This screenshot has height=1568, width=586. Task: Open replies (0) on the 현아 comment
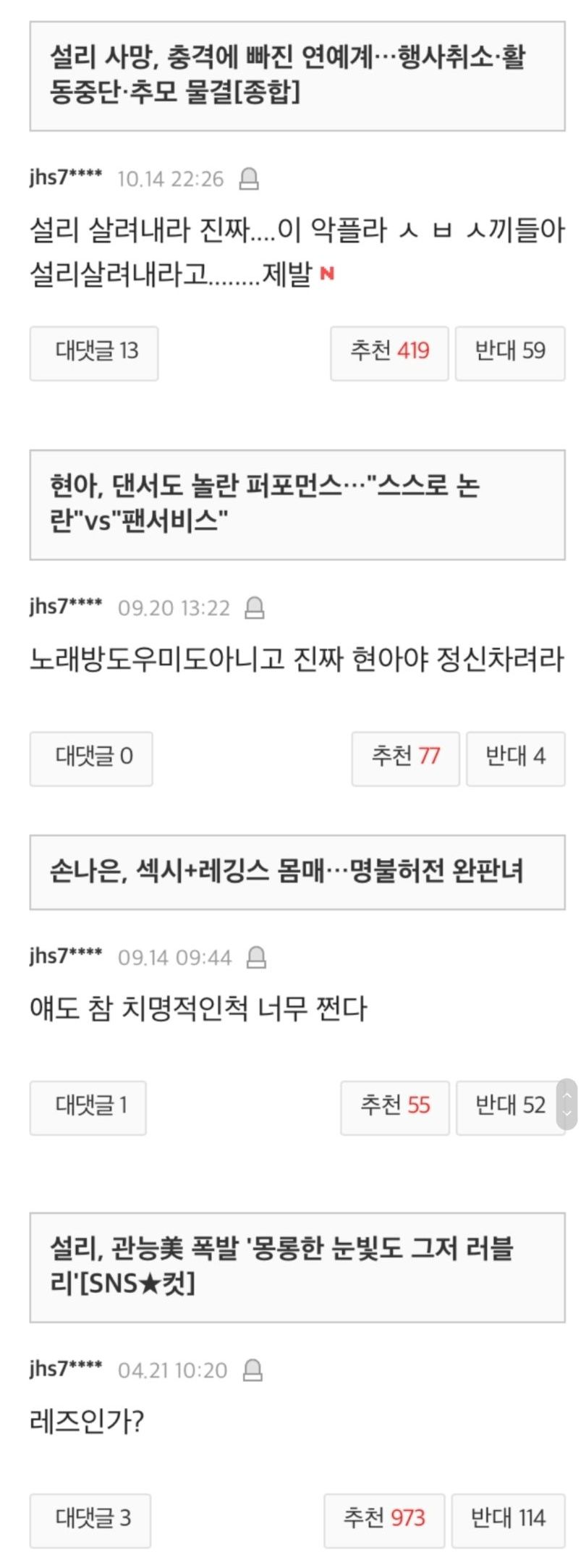coord(91,758)
